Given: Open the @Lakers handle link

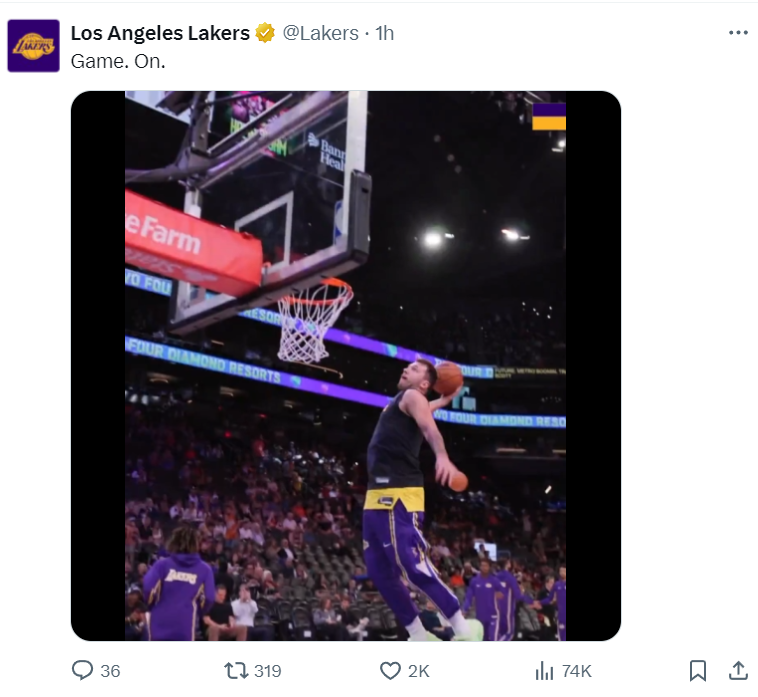Looking at the screenshot, I should 320,33.
